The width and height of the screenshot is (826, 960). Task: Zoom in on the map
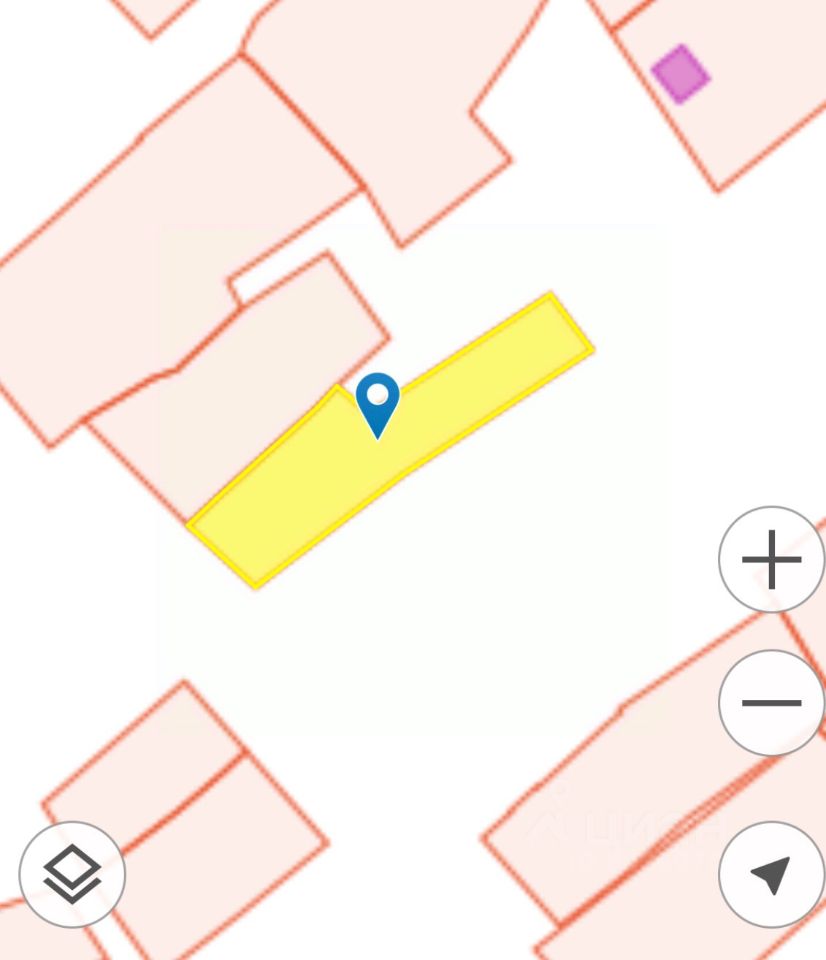coord(771,560)
